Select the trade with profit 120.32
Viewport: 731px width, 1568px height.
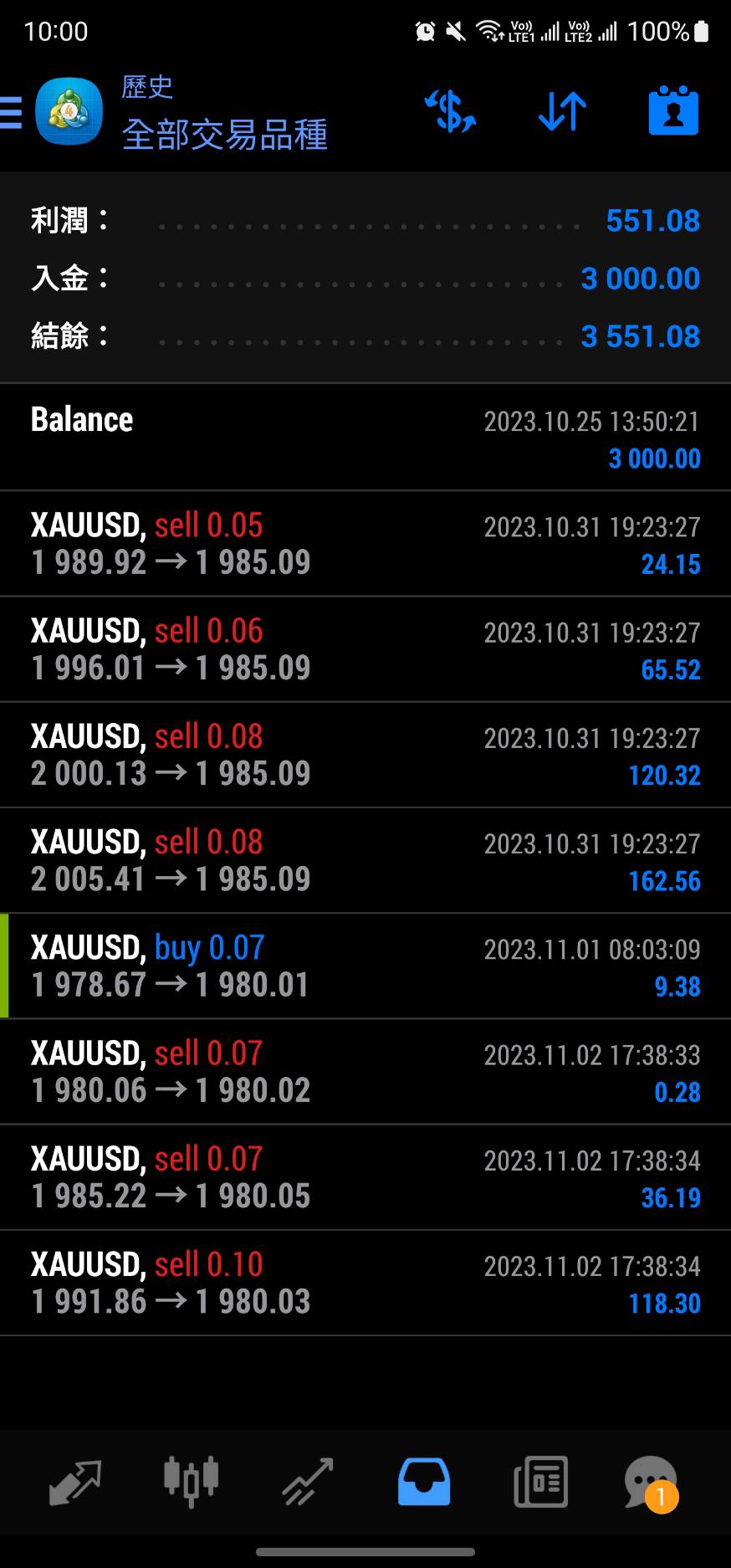[365, 755]
